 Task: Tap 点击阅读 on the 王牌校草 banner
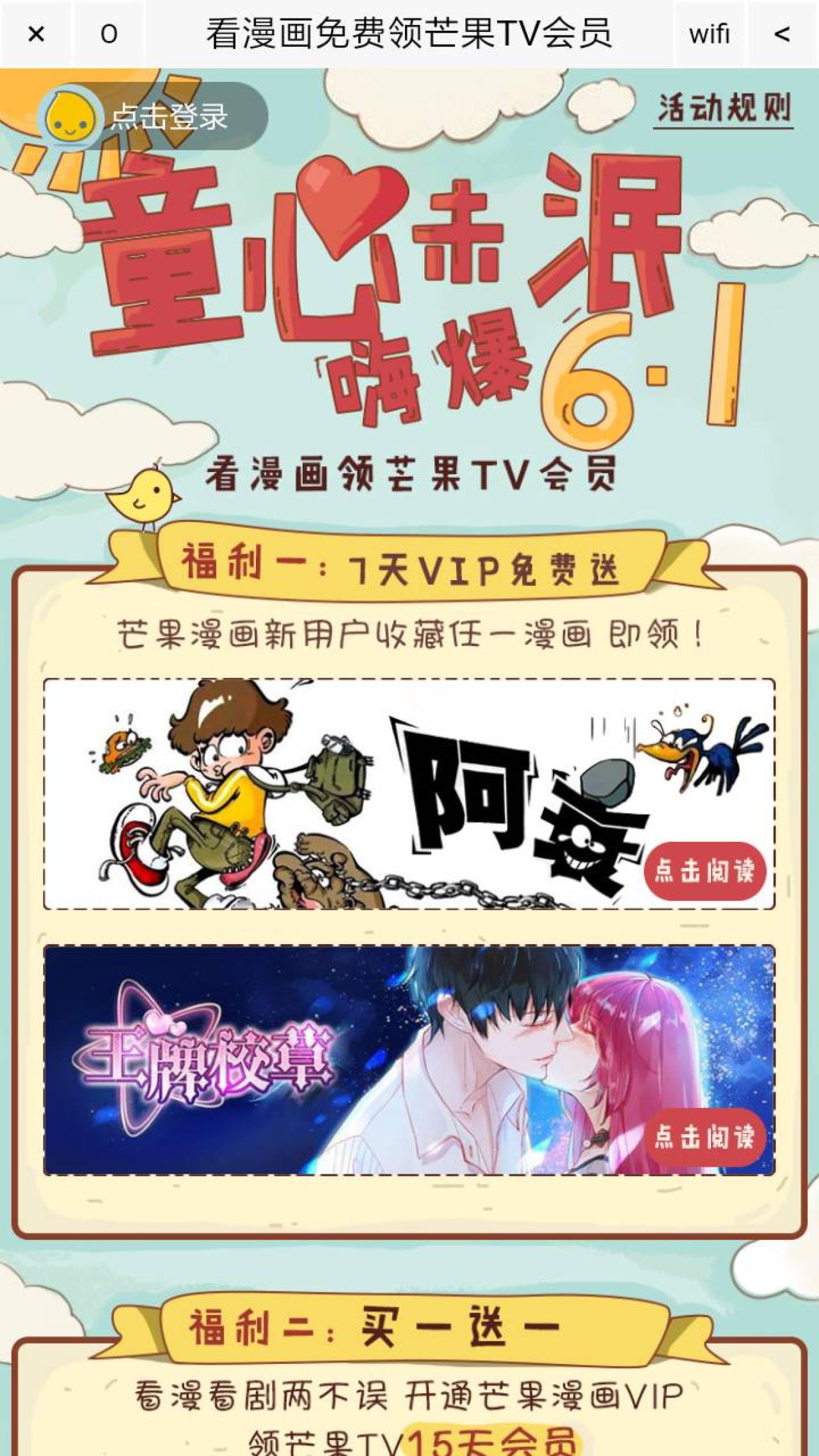[704, 1137]
